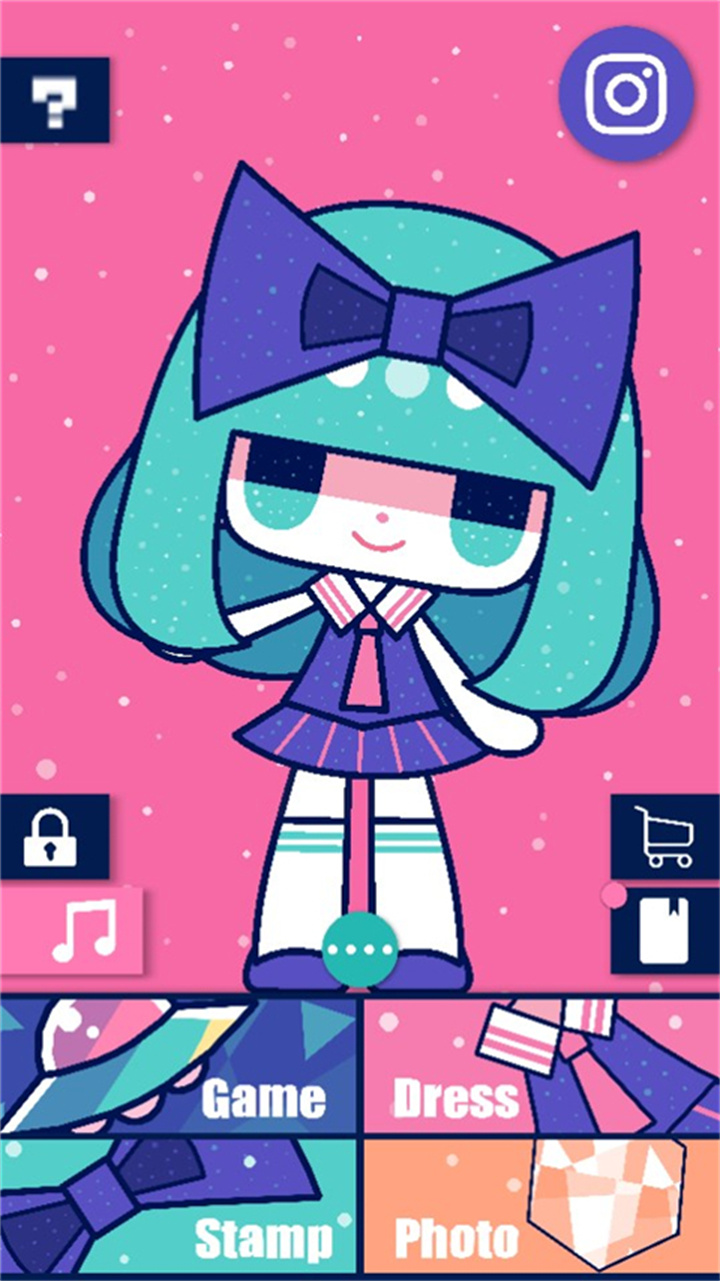Enter the Photo section

coord(540,1206)
